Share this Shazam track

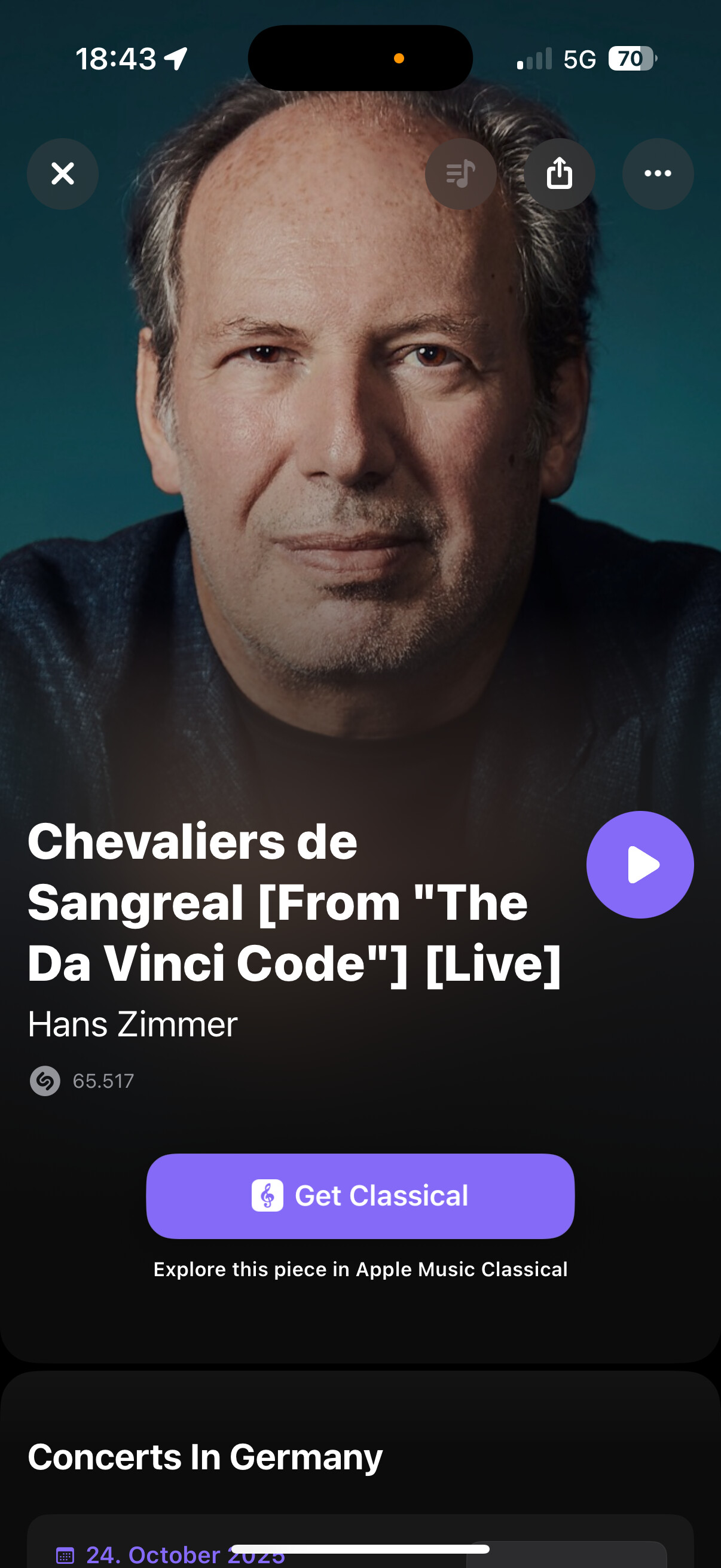click(559, 174)
